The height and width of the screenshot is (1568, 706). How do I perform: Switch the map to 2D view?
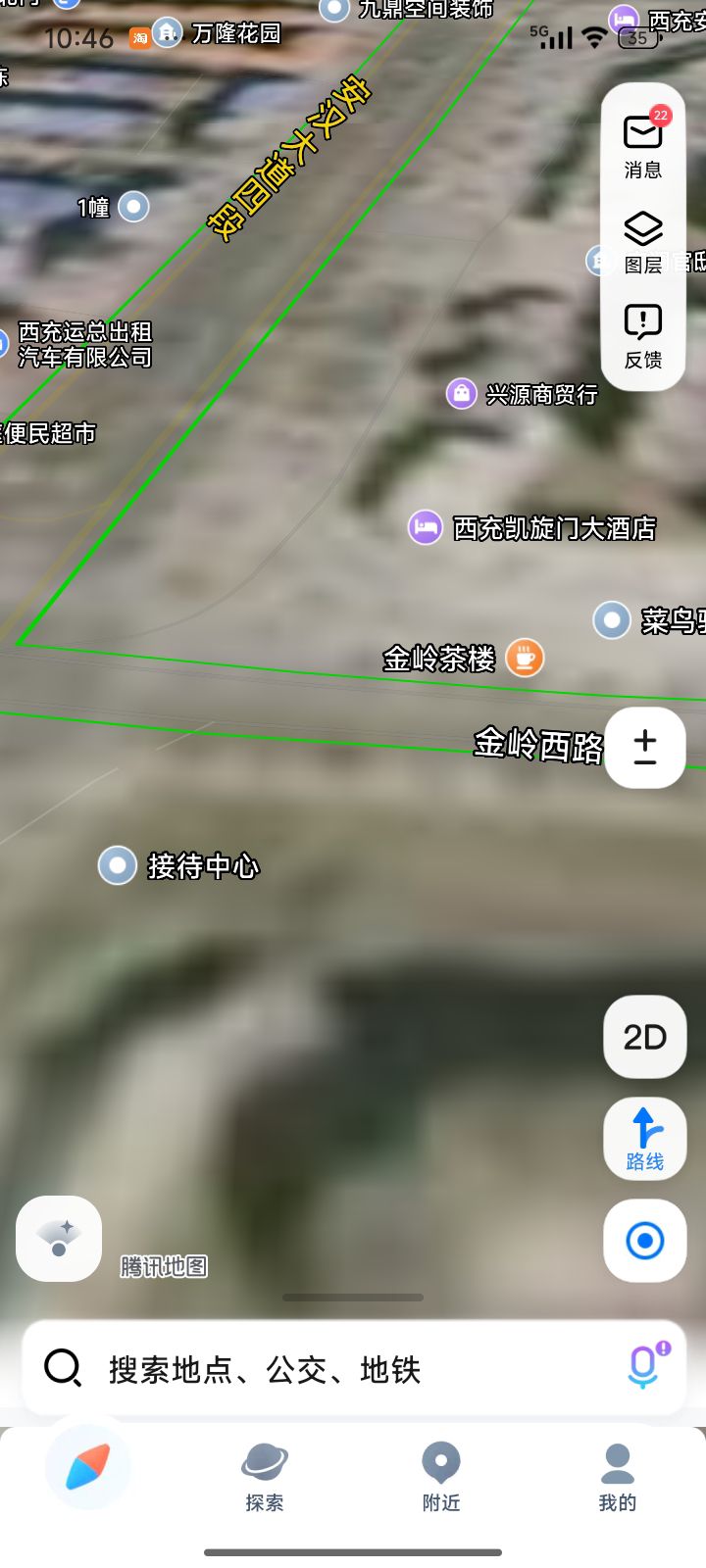pos(644,1037)
